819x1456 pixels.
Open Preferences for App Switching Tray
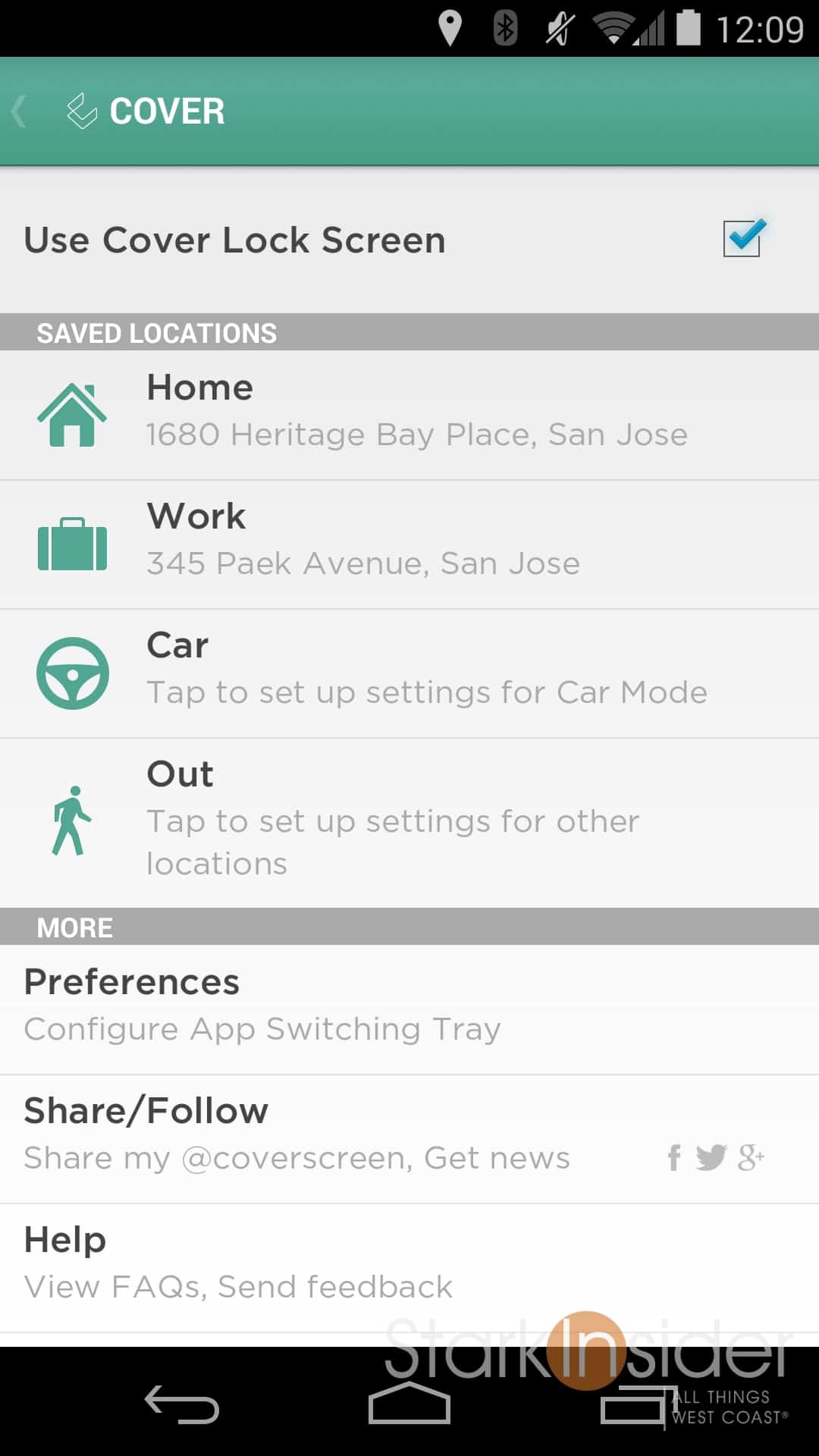tap(409, 1008)
